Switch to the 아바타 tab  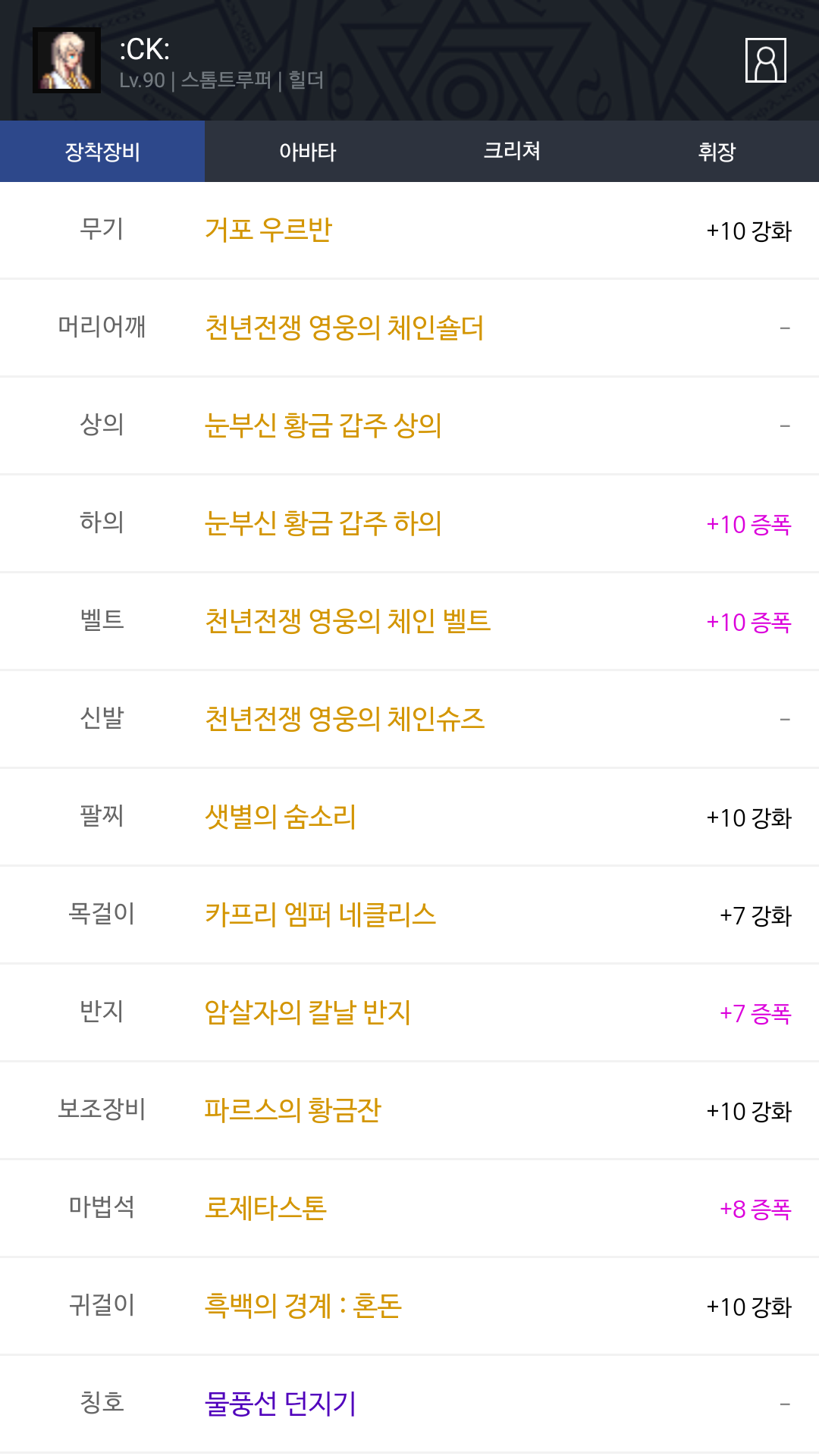[307, 152]
